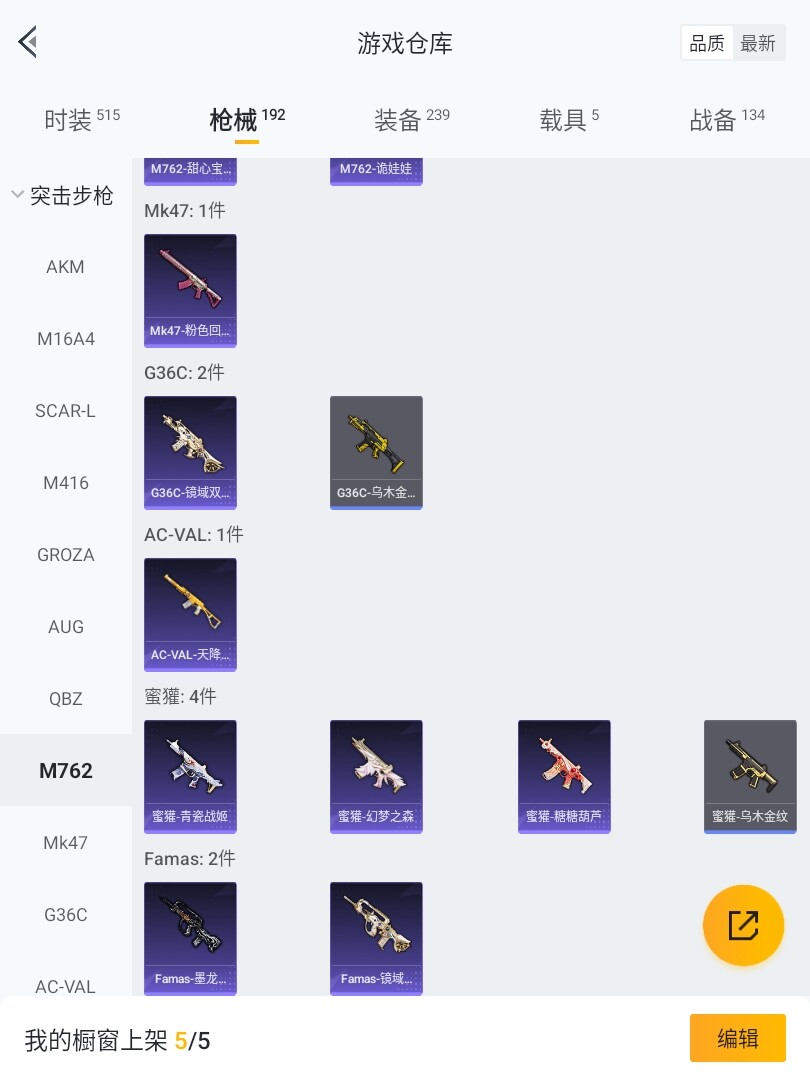Sort items by 最新
Viewport: 810px width, 1080px height.
pos(758,43)
